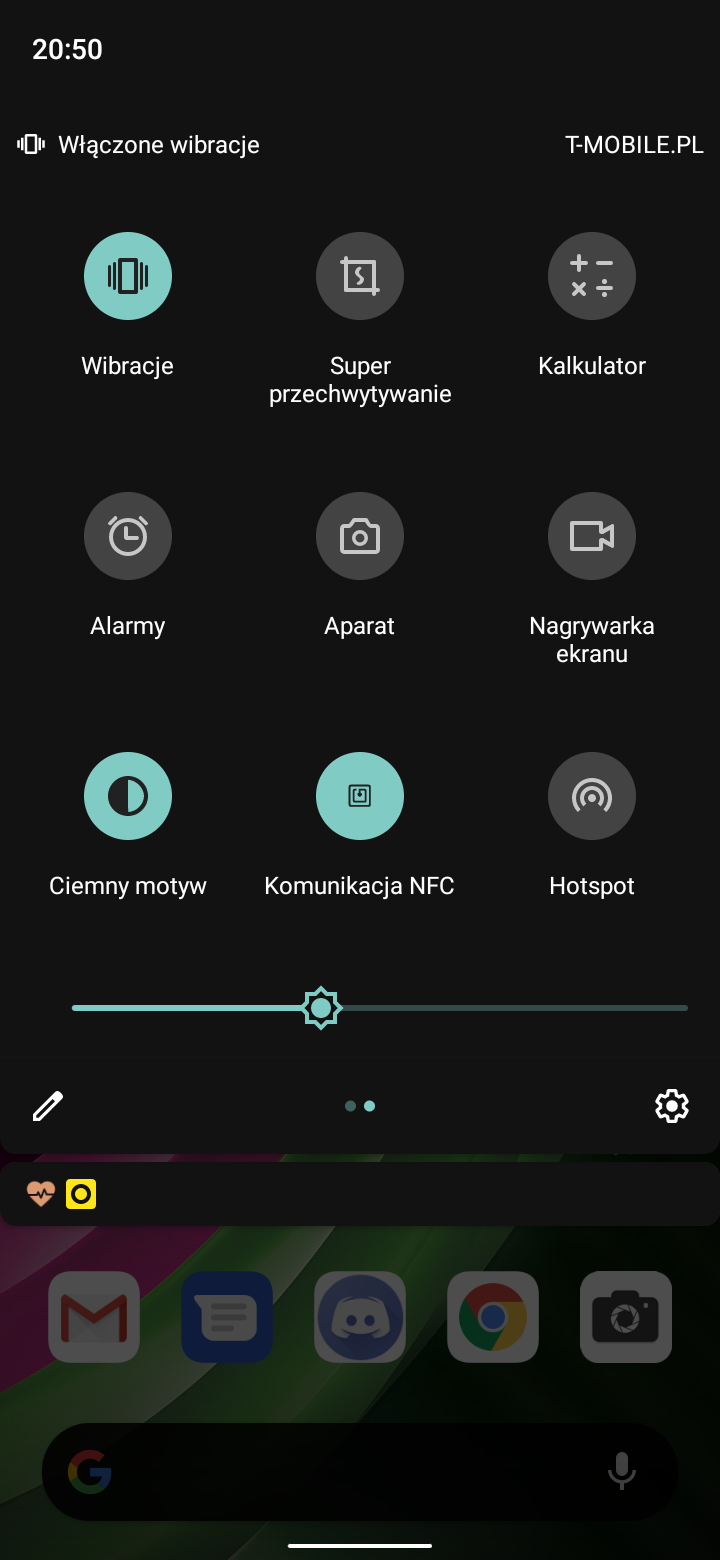The width and height of the screenshot is (720, 1560).
Task: Tap the brightness slider track
Action: click(x=380, y=1008)
